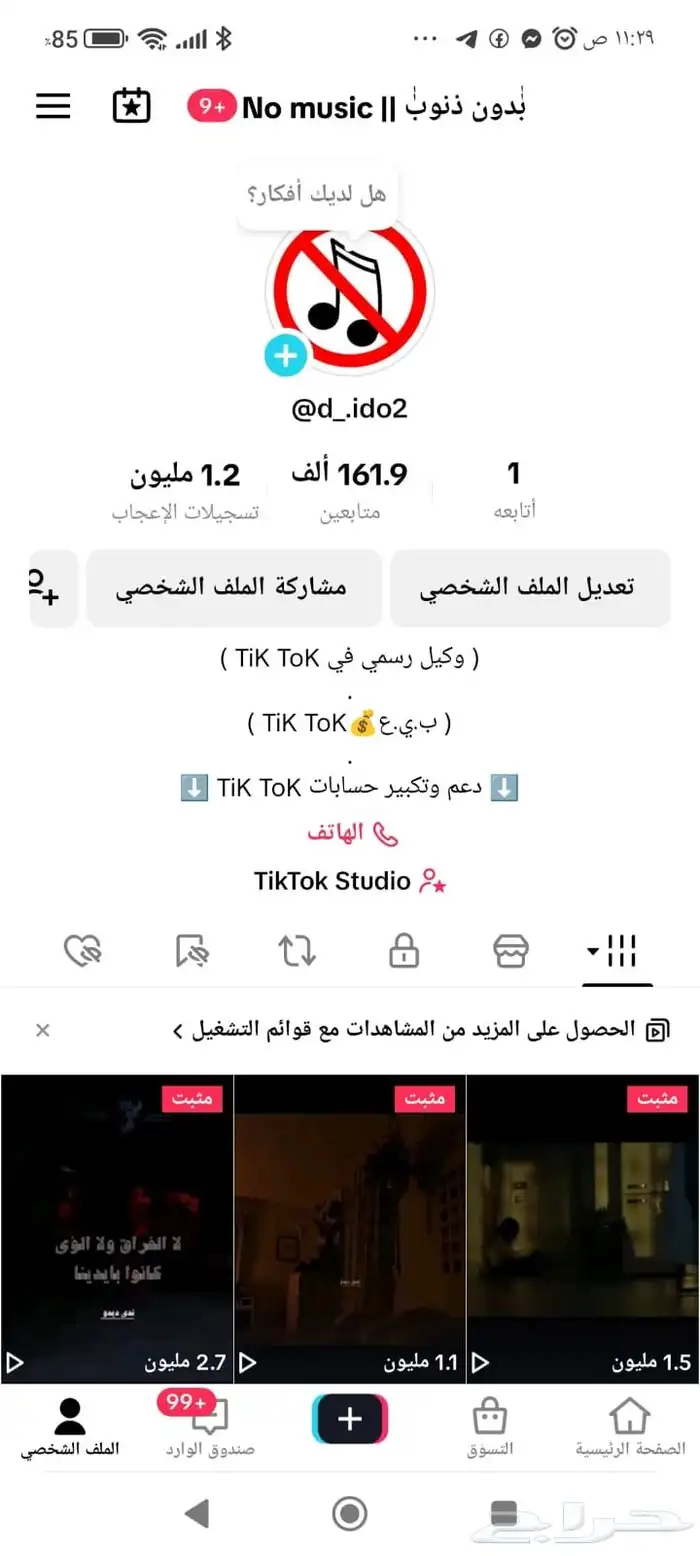Tap مشاركة الملف الشخصي button
700x1556 pixels.
coord(233,587)
